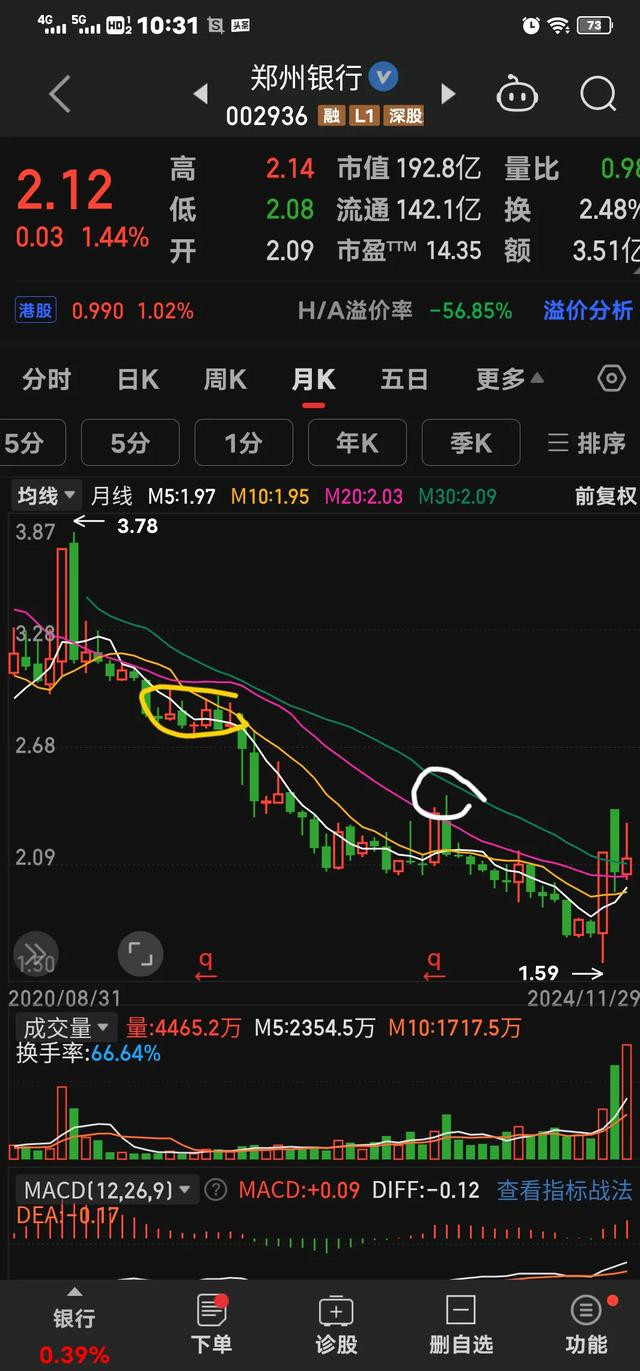The image size is (640, 1371).
Task: Choose the 年K period chip
Action: coord(357,443)
